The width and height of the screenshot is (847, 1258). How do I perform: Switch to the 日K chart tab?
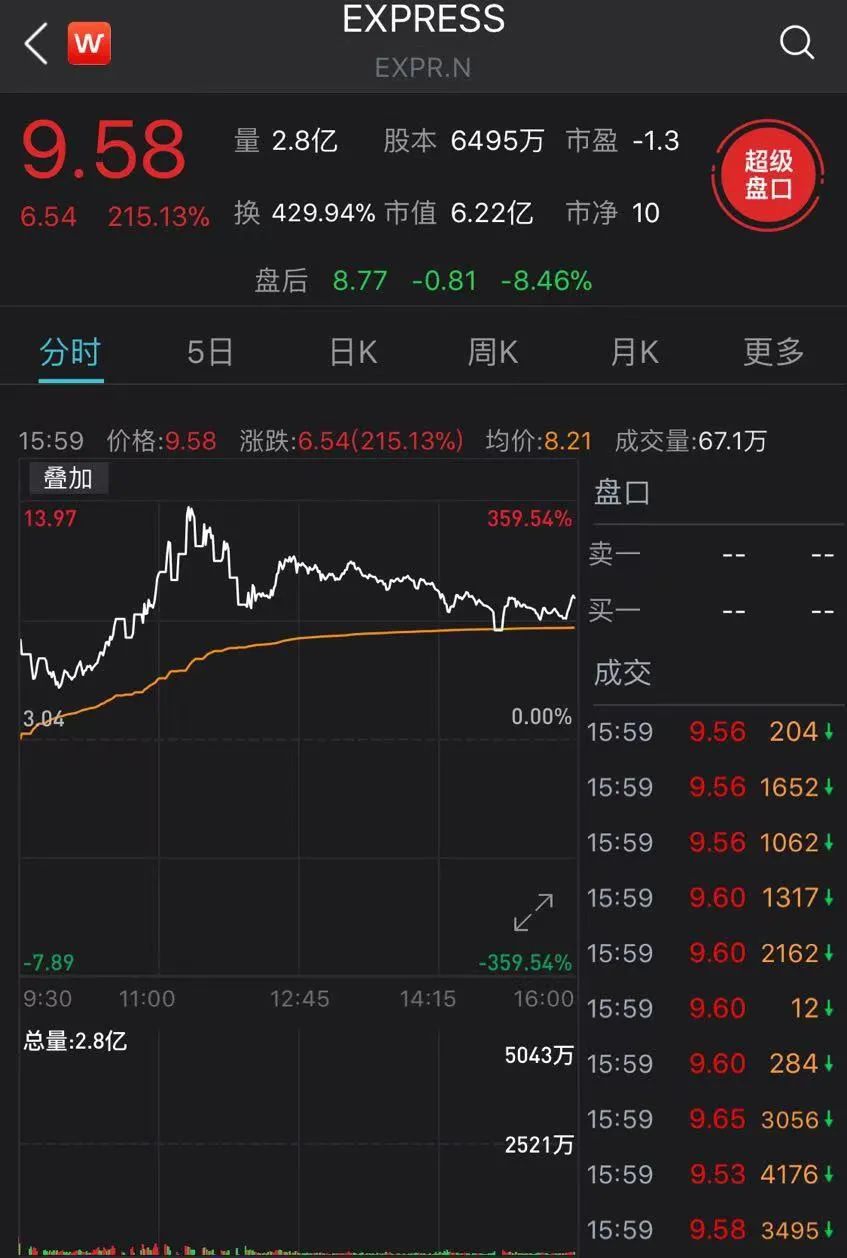tap(353, 352)
